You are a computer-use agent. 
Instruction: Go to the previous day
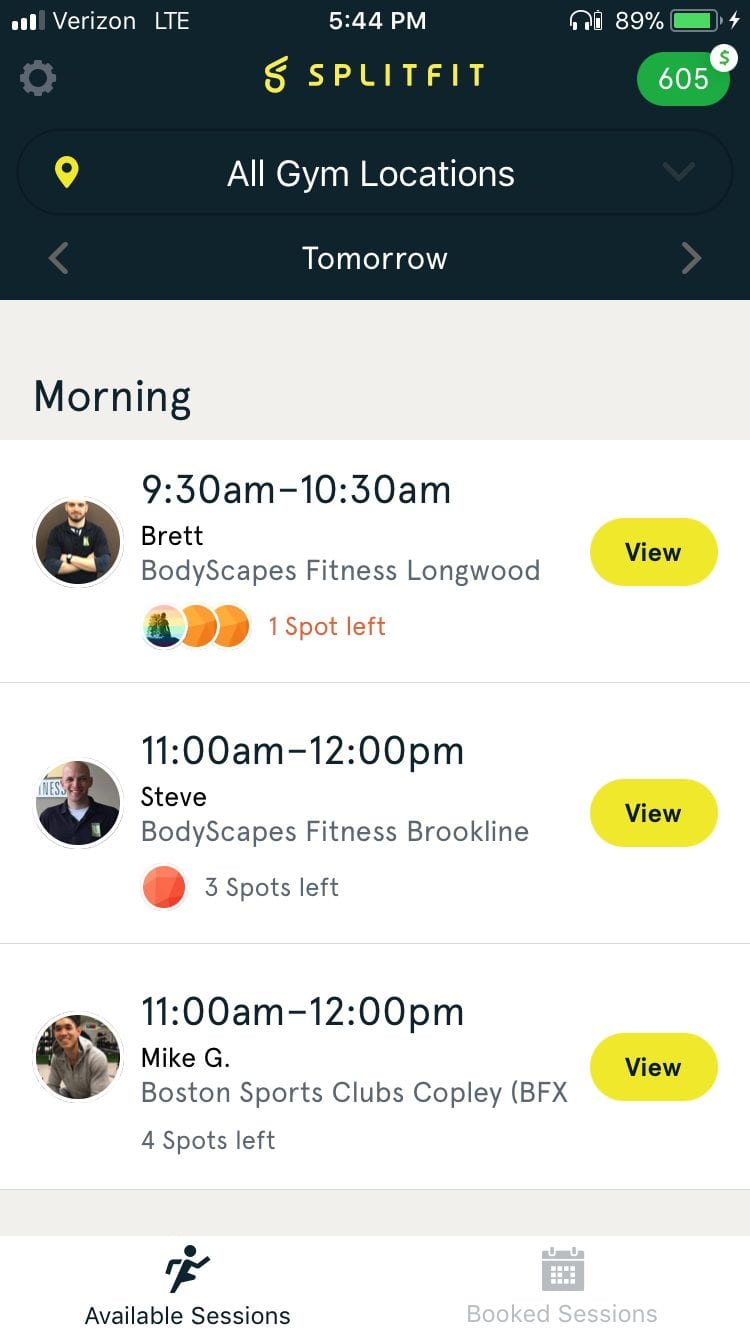[59, 259]
